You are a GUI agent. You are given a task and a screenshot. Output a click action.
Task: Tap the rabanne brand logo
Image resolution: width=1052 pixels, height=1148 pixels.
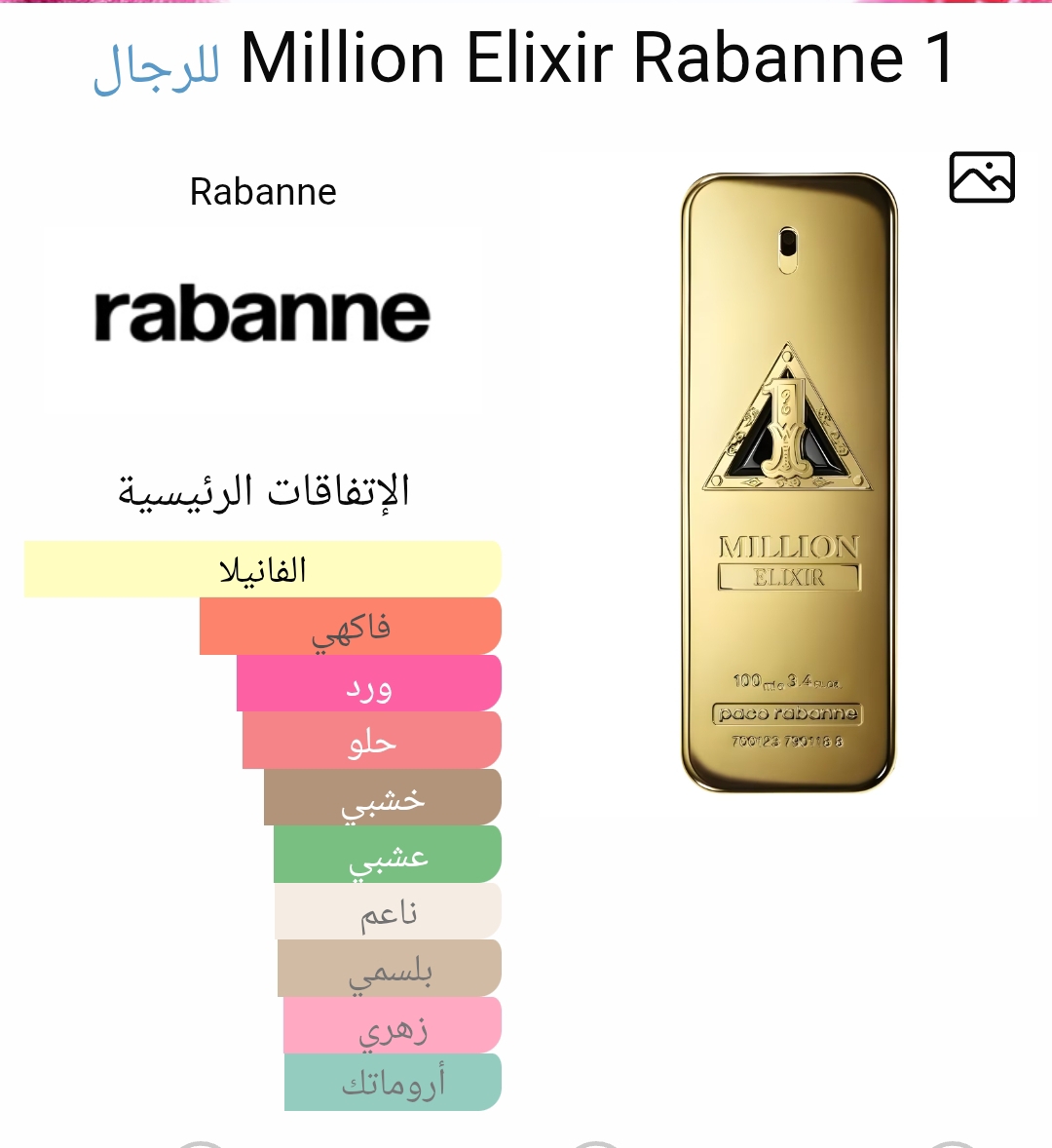coord(262,316)
